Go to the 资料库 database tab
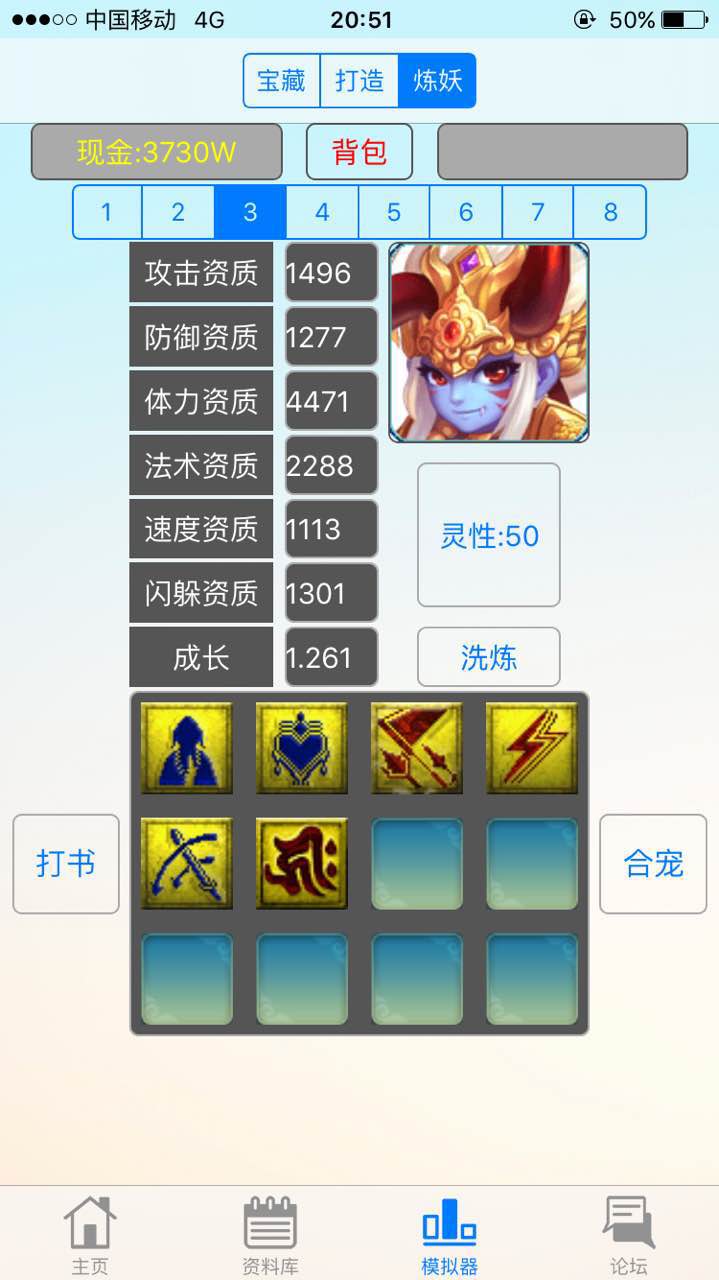This screenshot has width=719, height=1280. coord(270,1235)
